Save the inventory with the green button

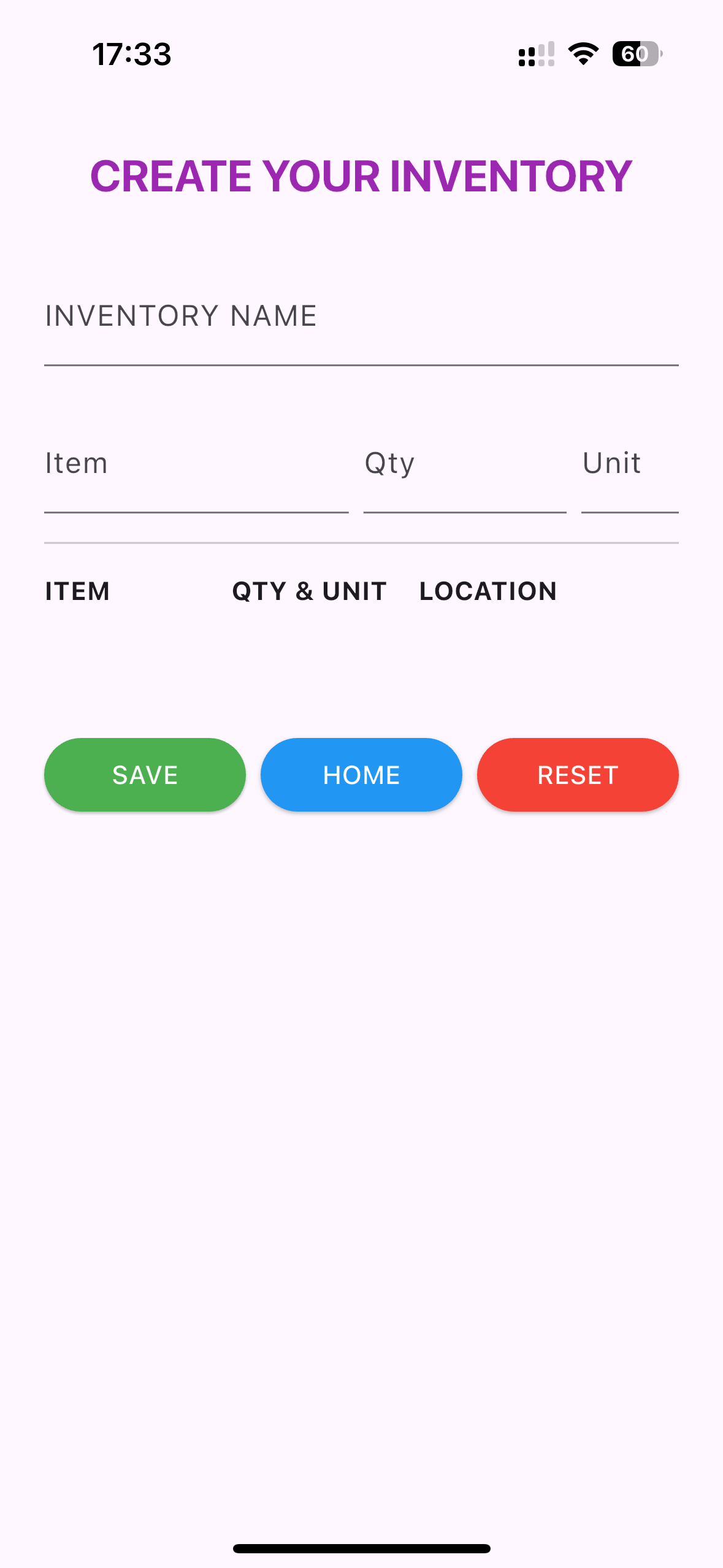pos(145,775)
